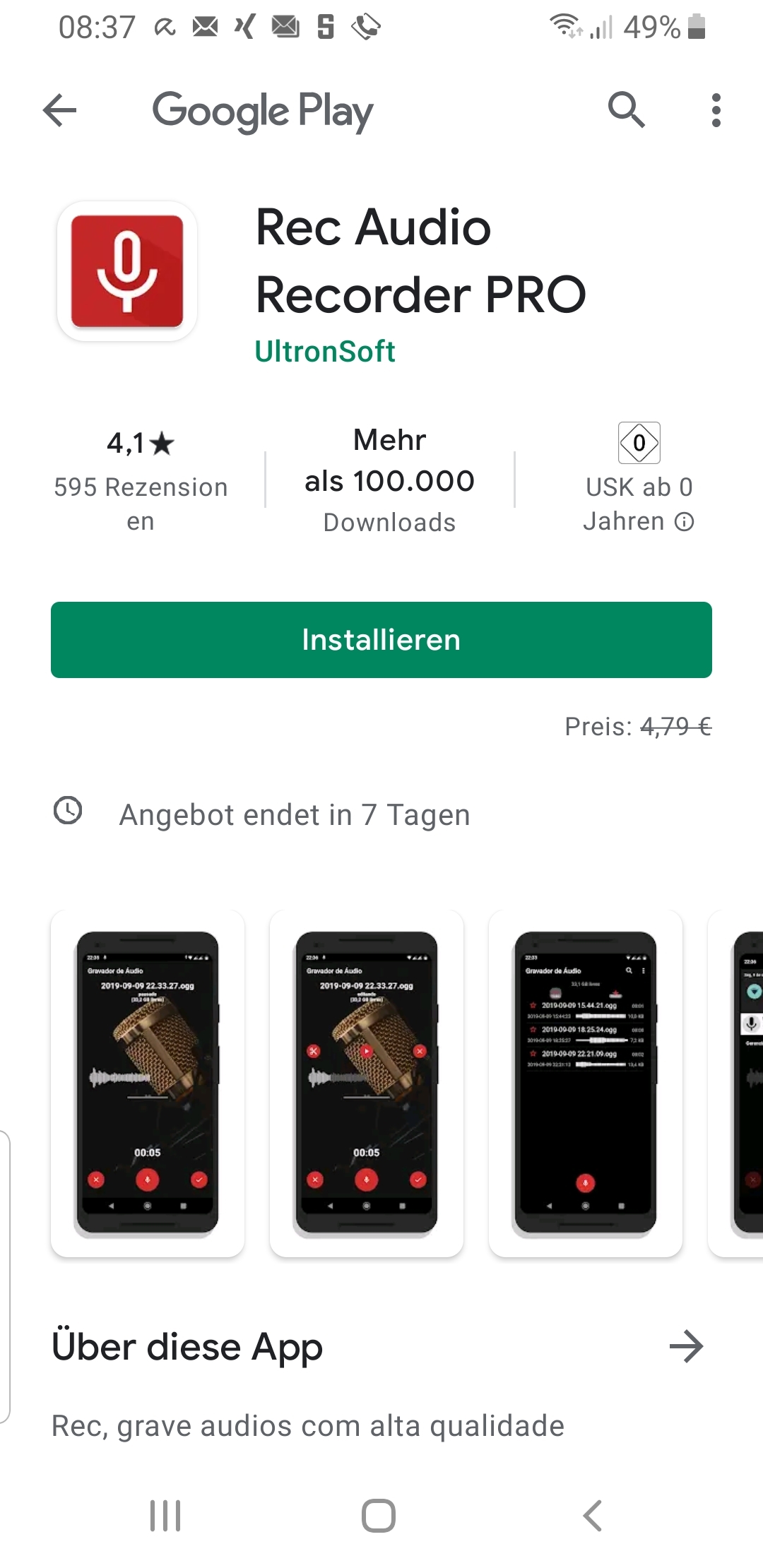This screenshot has width=763, height=1568.
Task: Go to the system home screen
Action: (x=379, y=1515)
